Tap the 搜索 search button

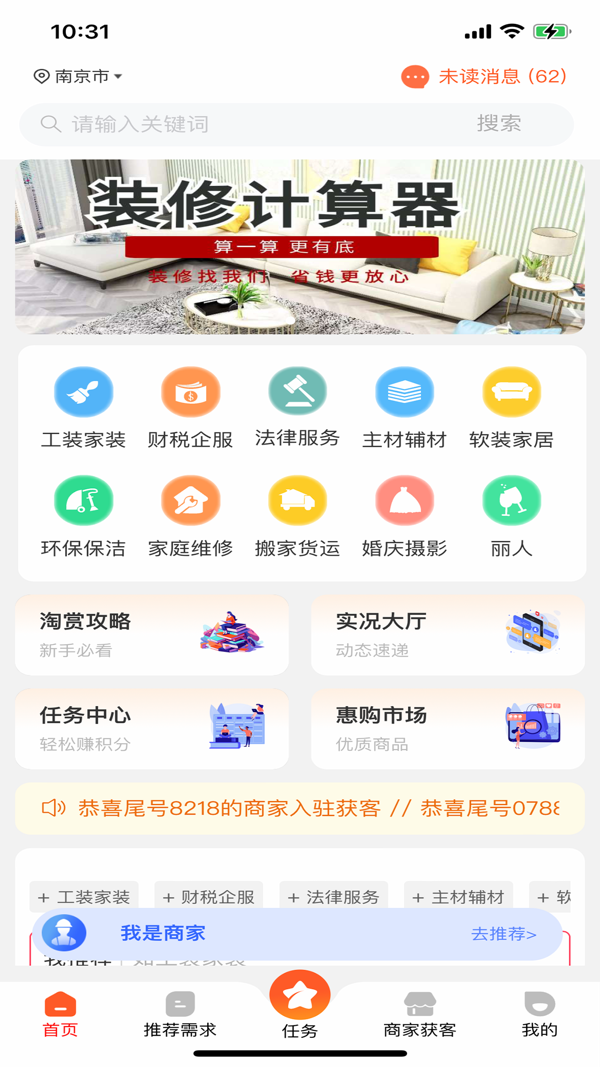pyautogui.click(x=499, y=123)
